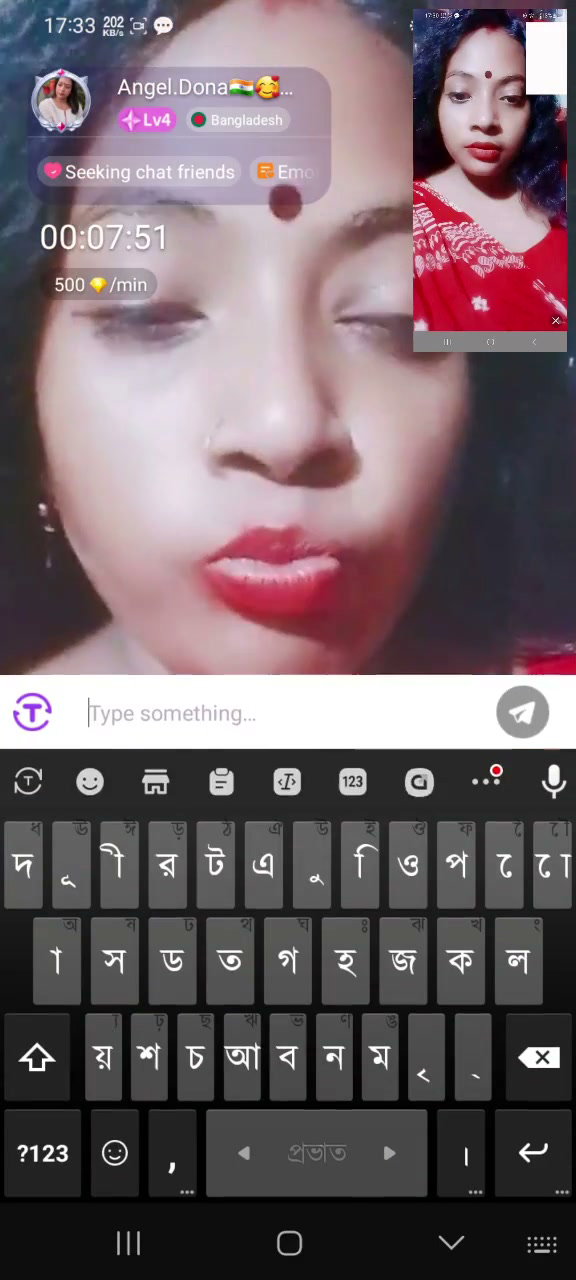
Task: Open Angel.Dona's profile avatar
Action: click(x=61, y=102)
